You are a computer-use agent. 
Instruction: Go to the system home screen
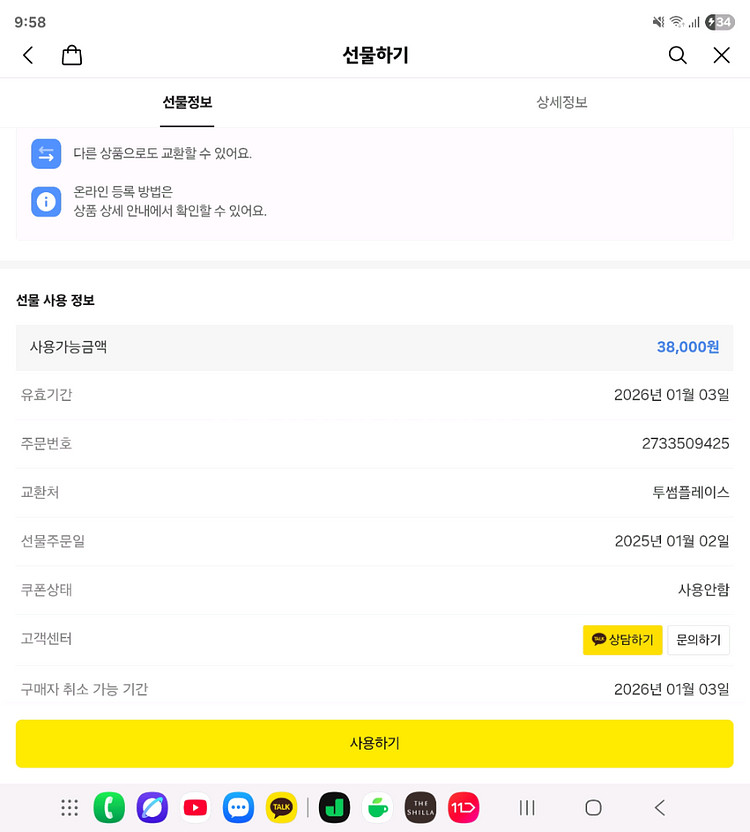tap(593, 808)
